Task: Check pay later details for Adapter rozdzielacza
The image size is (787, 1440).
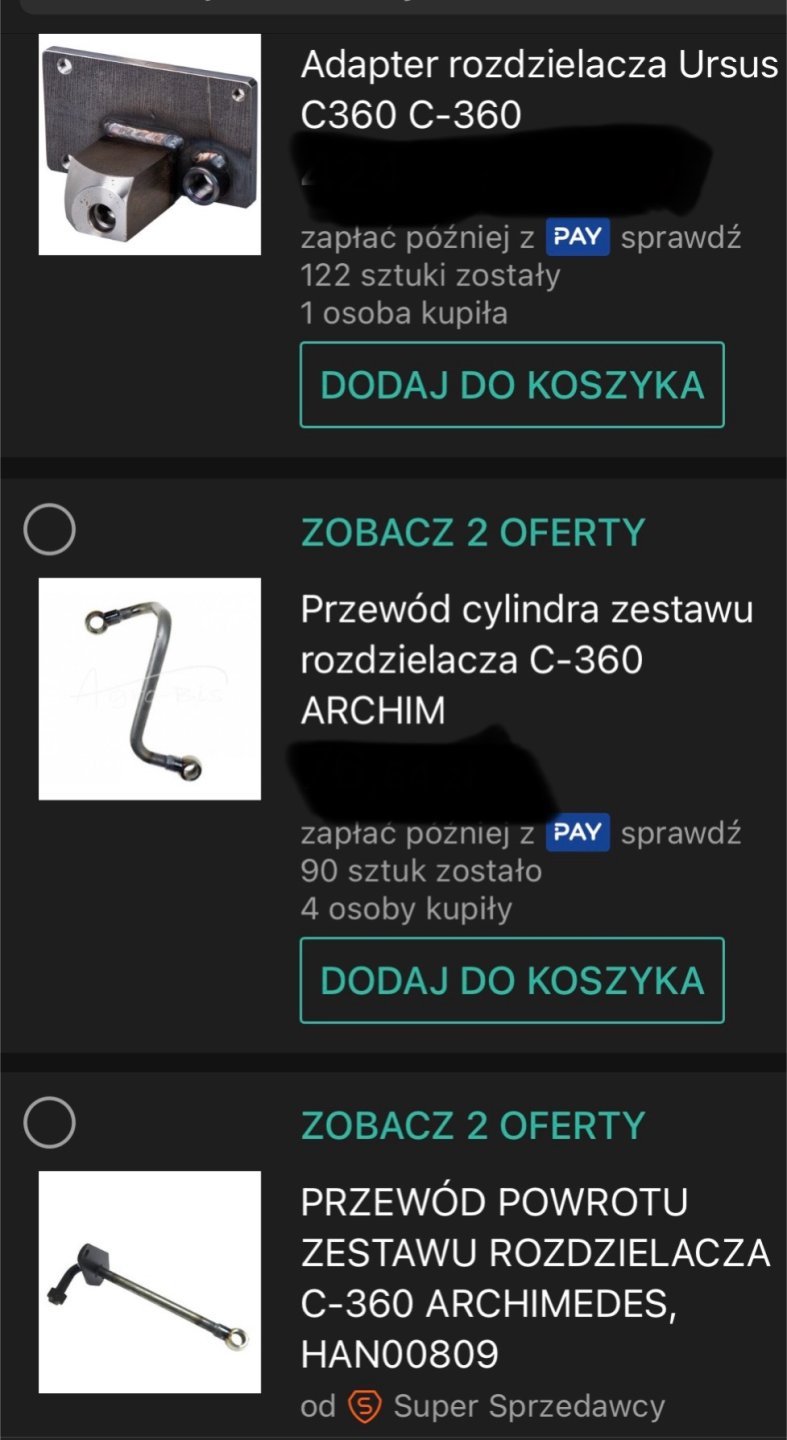Action: (x=681, y=239)
